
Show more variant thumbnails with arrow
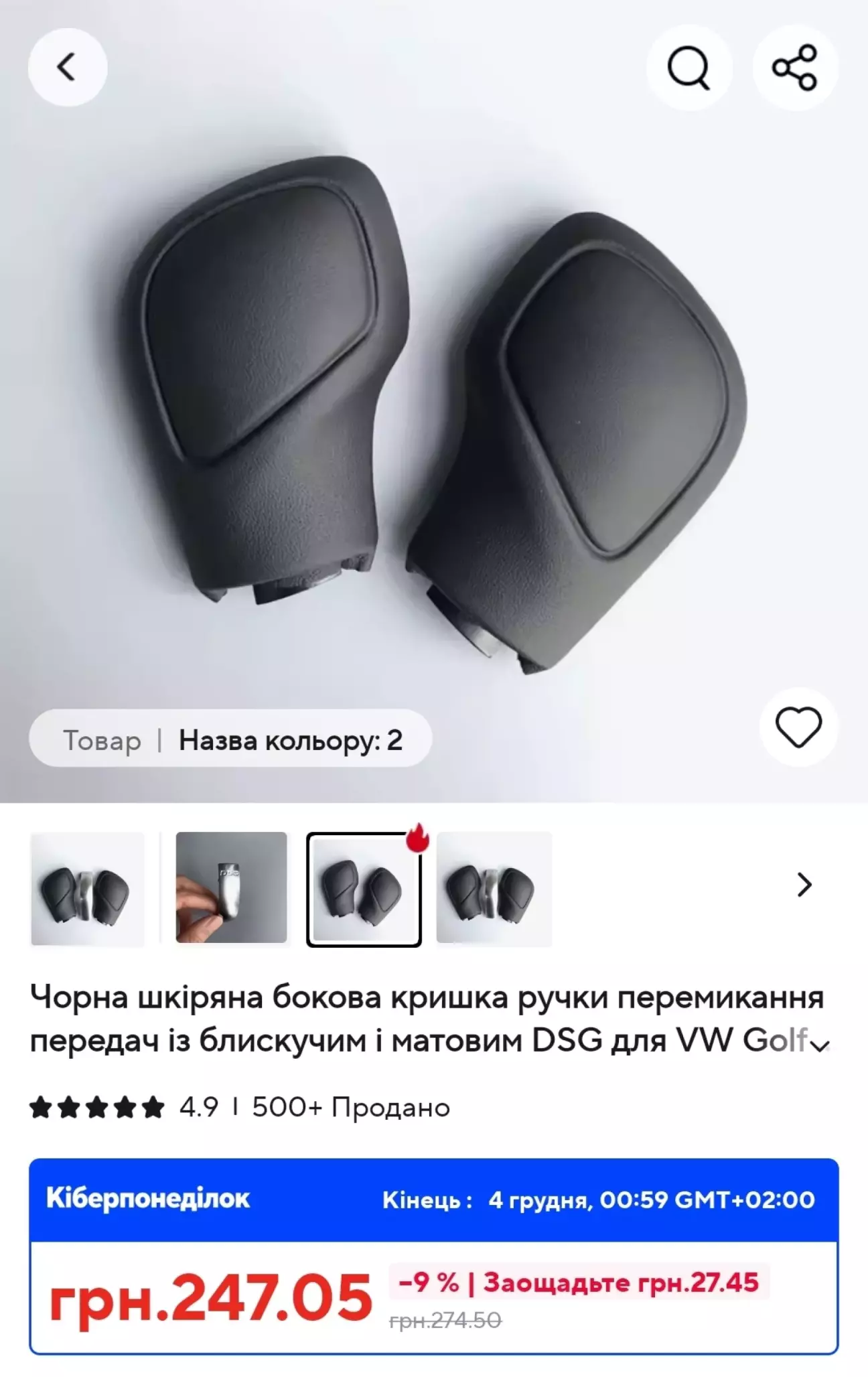[x=804, y=885]
